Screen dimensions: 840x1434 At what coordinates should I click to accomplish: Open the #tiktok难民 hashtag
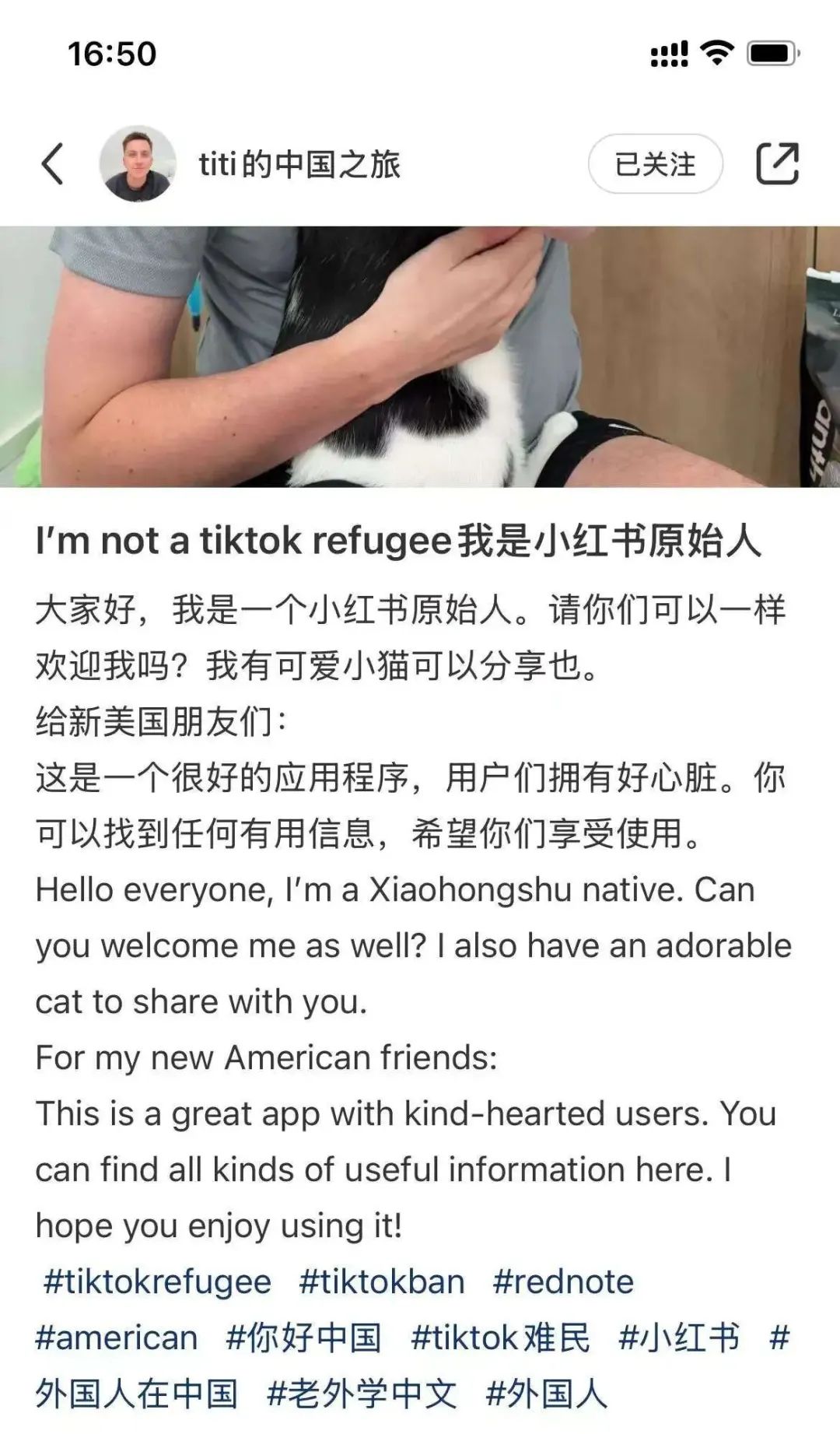(x=500, y=1338)
